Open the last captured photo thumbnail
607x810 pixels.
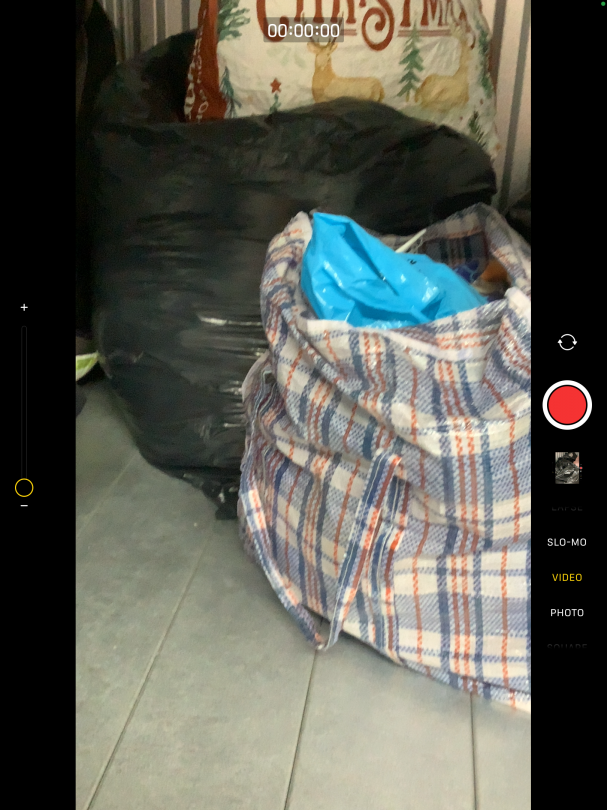click(x=567, y=467)
